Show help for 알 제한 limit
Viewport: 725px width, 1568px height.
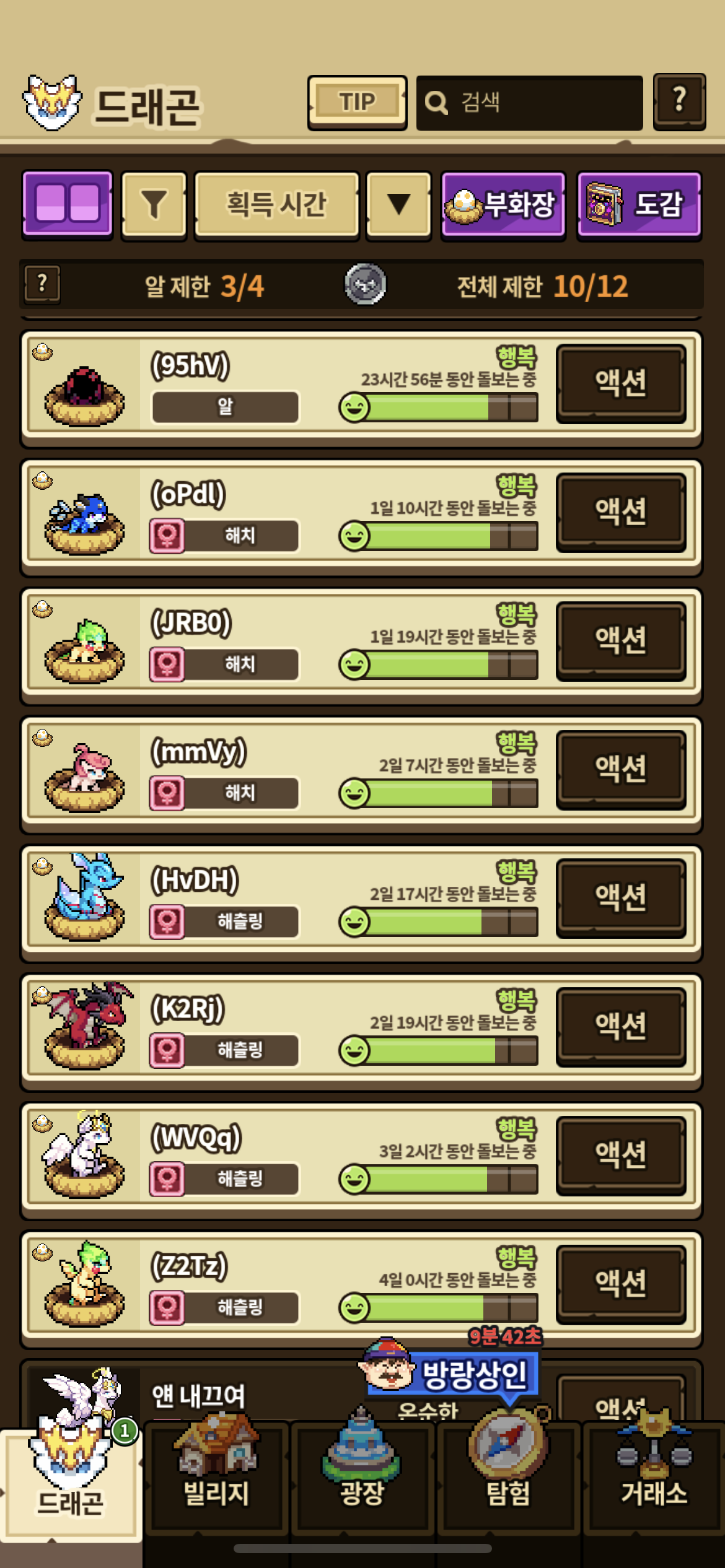pos(42,284)
